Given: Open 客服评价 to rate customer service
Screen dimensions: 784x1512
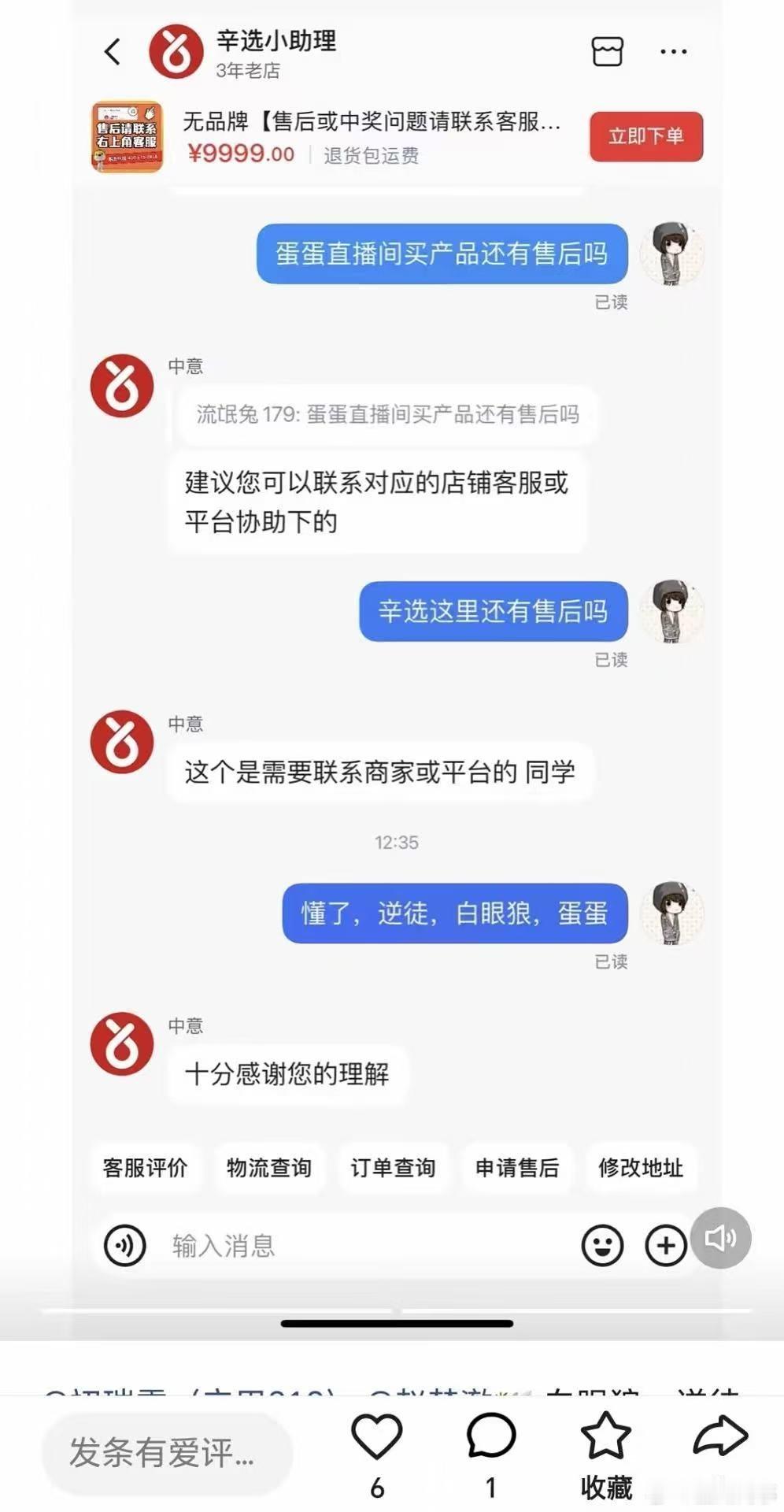Looking at the screenshot, I should (x=146, y=1169).
